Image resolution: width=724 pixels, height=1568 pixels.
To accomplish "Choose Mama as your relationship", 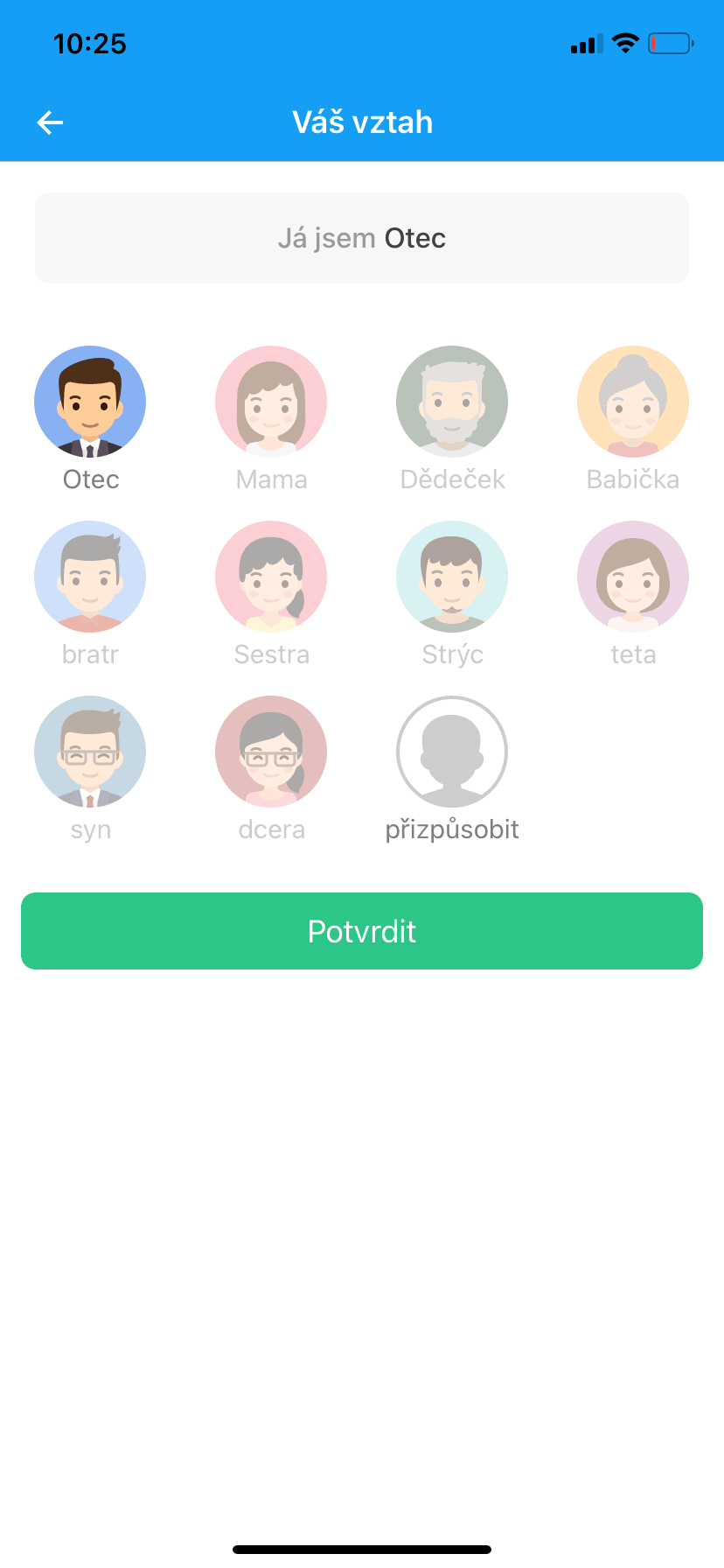I will click(271, 402).
